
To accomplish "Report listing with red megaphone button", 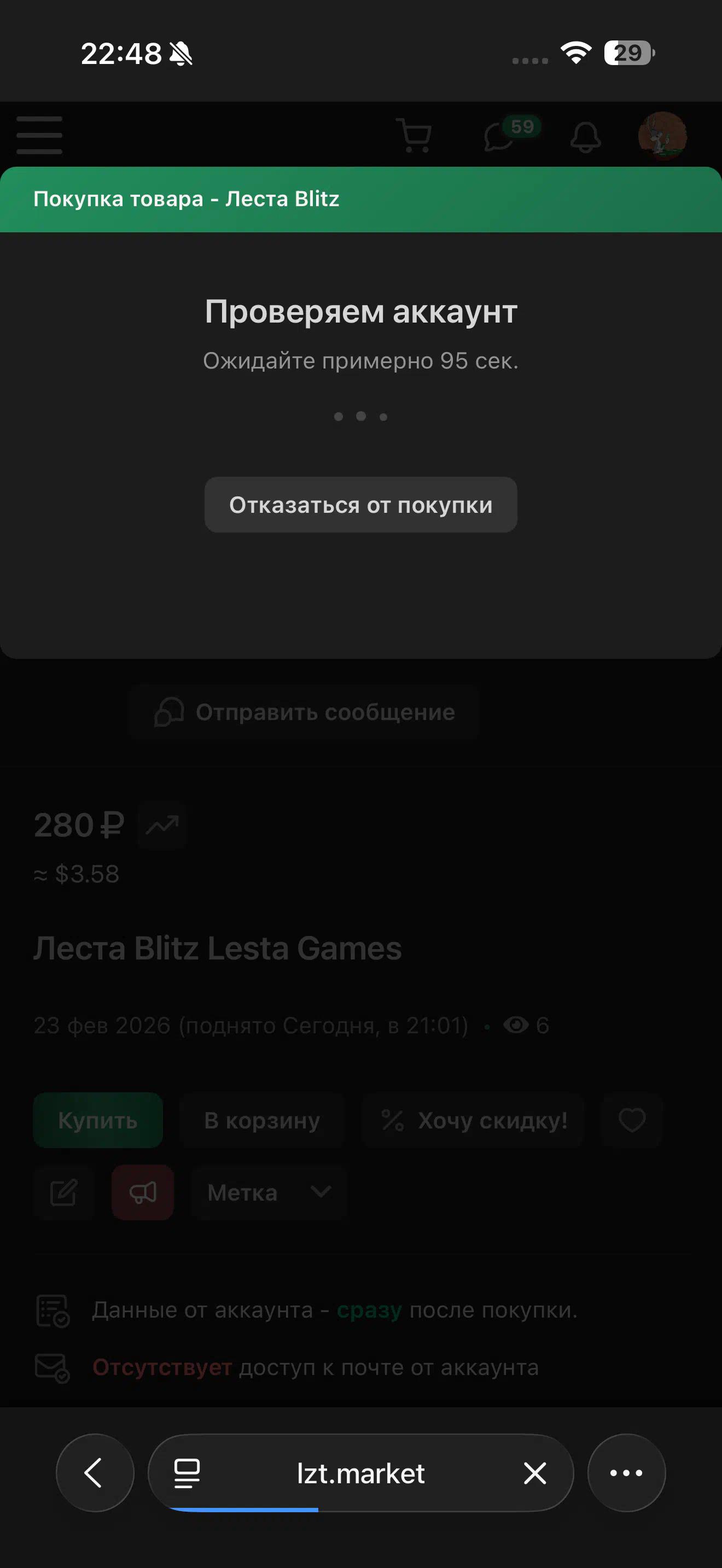I will 142,1192.
